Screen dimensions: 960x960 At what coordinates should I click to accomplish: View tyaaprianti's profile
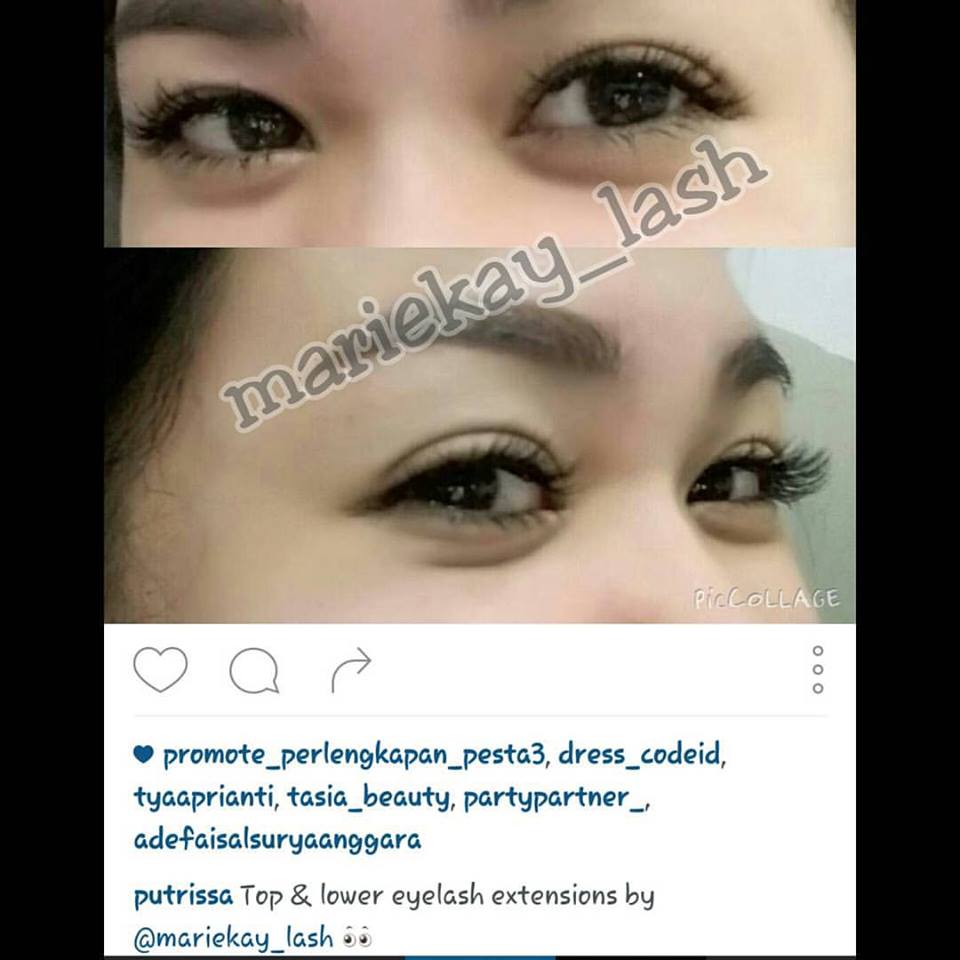(204, 797)
